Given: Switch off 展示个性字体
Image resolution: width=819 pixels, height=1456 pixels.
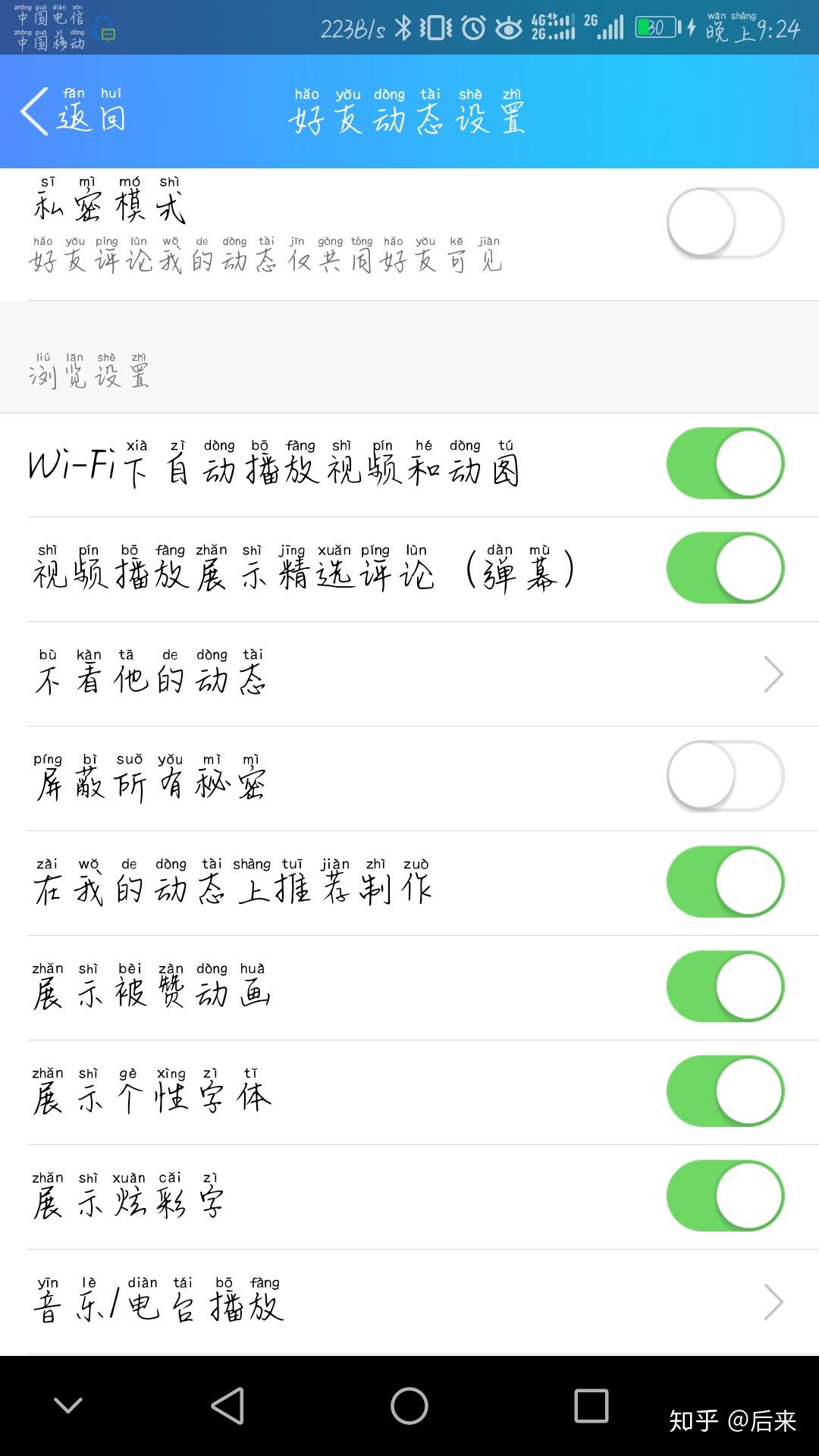Looking at the screenshot, I should pyautogui.click(x=725, y=1091).
